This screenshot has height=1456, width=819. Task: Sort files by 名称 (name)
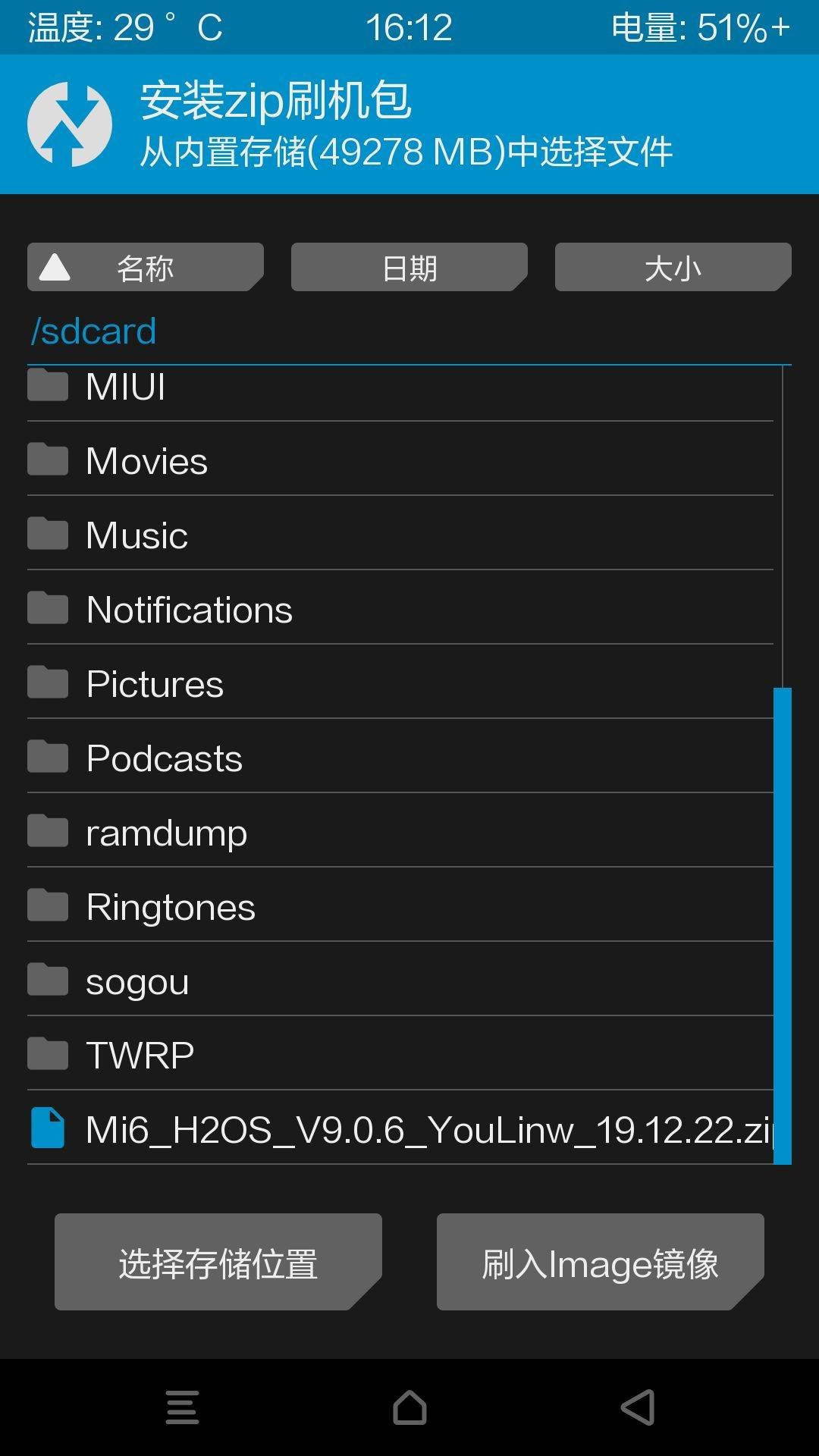pyautogui.click(x=146, y=268)
